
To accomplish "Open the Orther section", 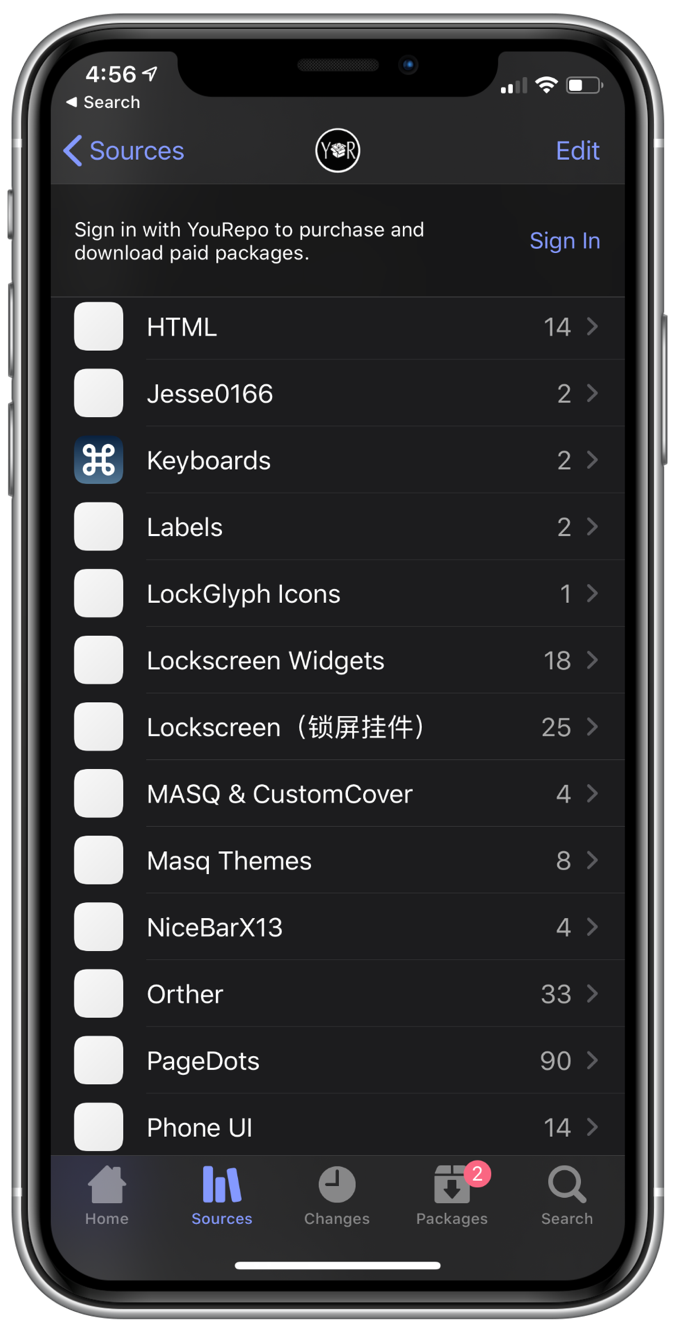I will click(338, 994).
